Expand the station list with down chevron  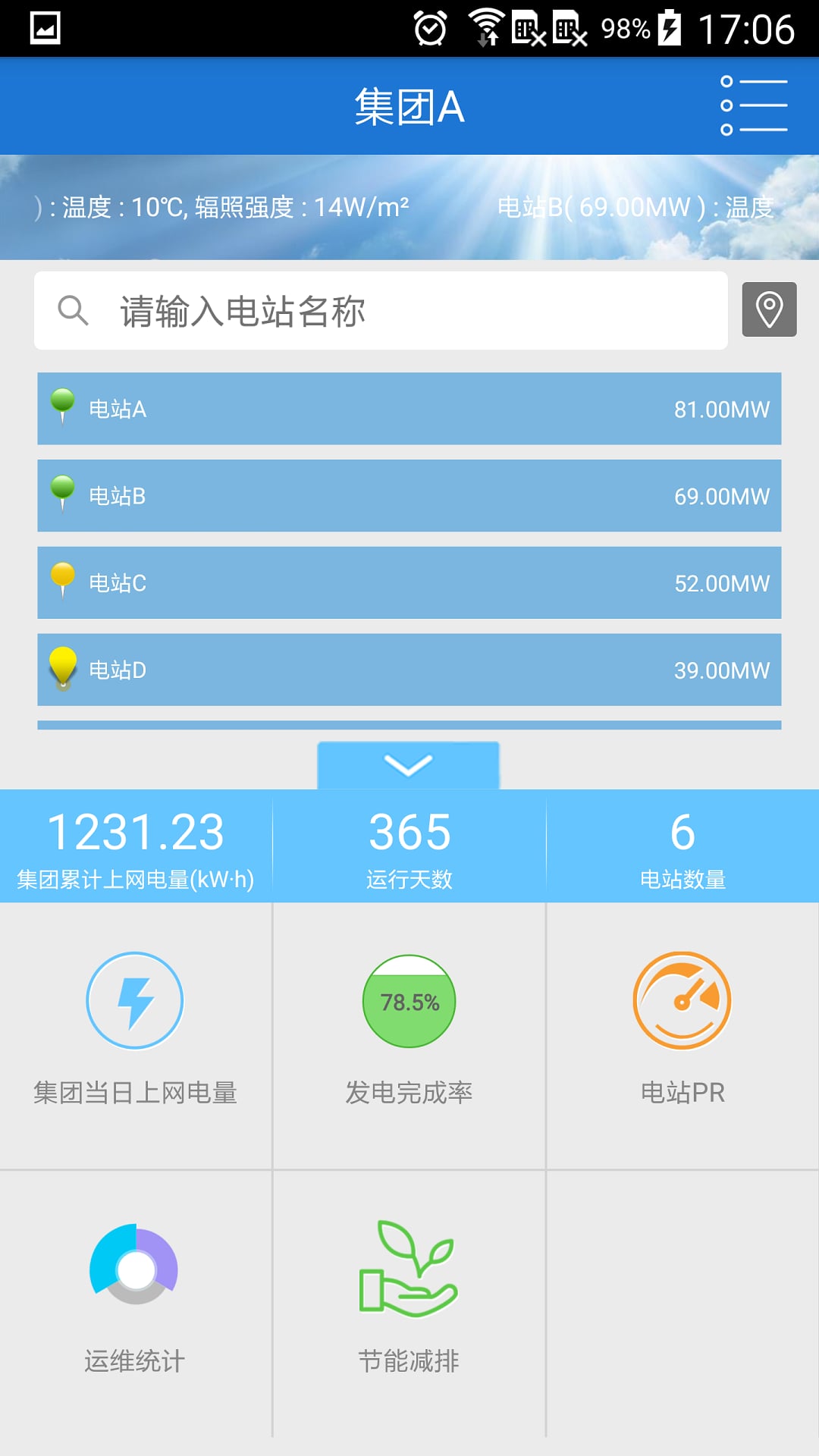click(409, 765)
